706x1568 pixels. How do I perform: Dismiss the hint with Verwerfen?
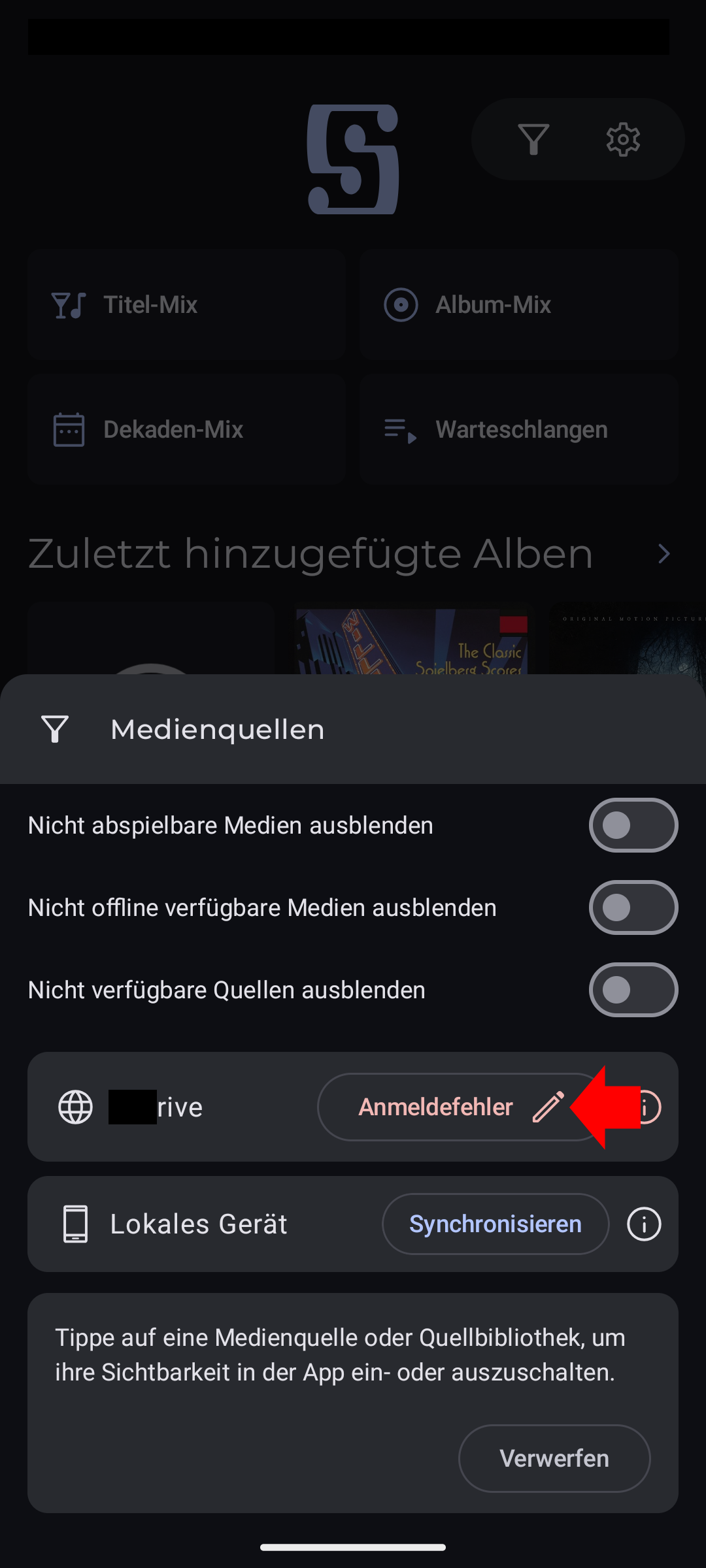point(554,1458)
